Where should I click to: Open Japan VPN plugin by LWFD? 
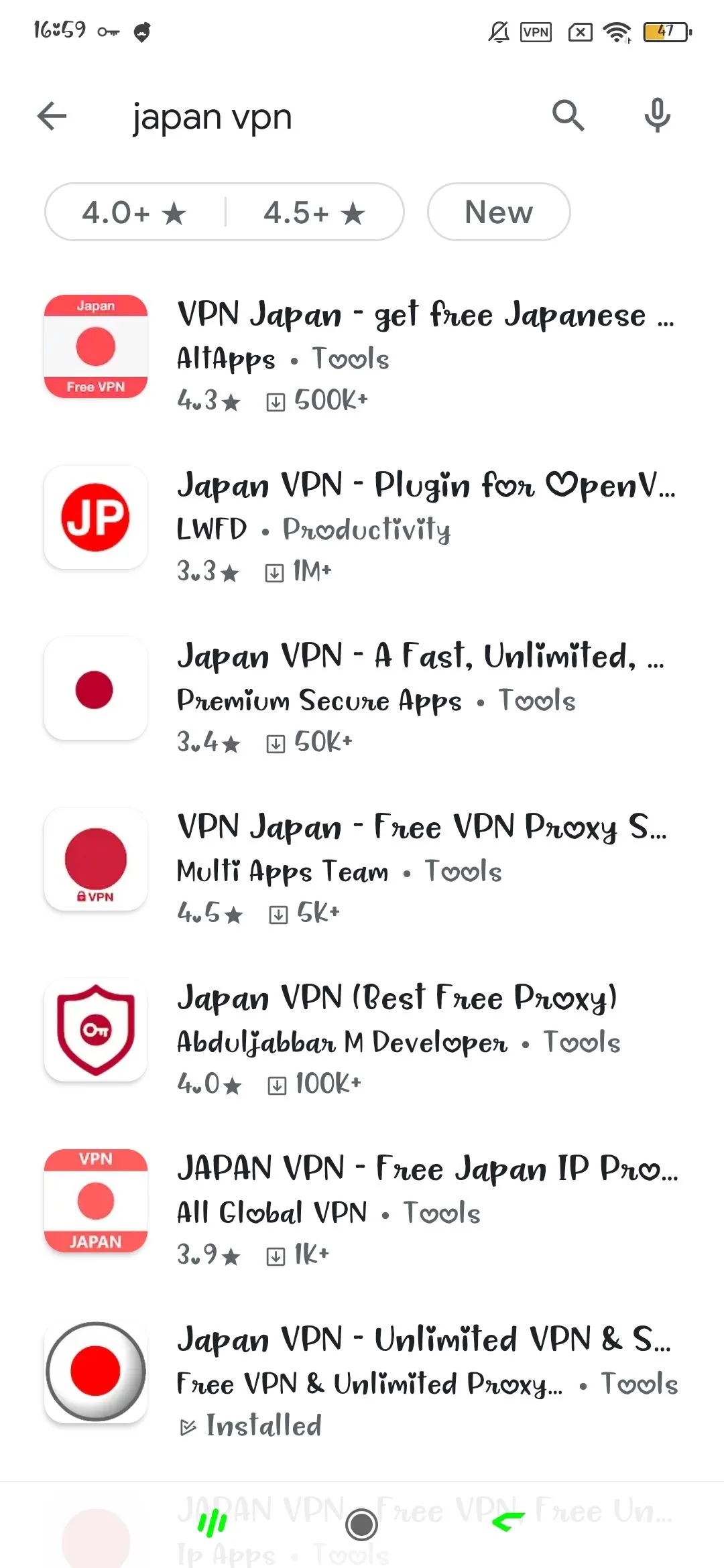(362, 518)
